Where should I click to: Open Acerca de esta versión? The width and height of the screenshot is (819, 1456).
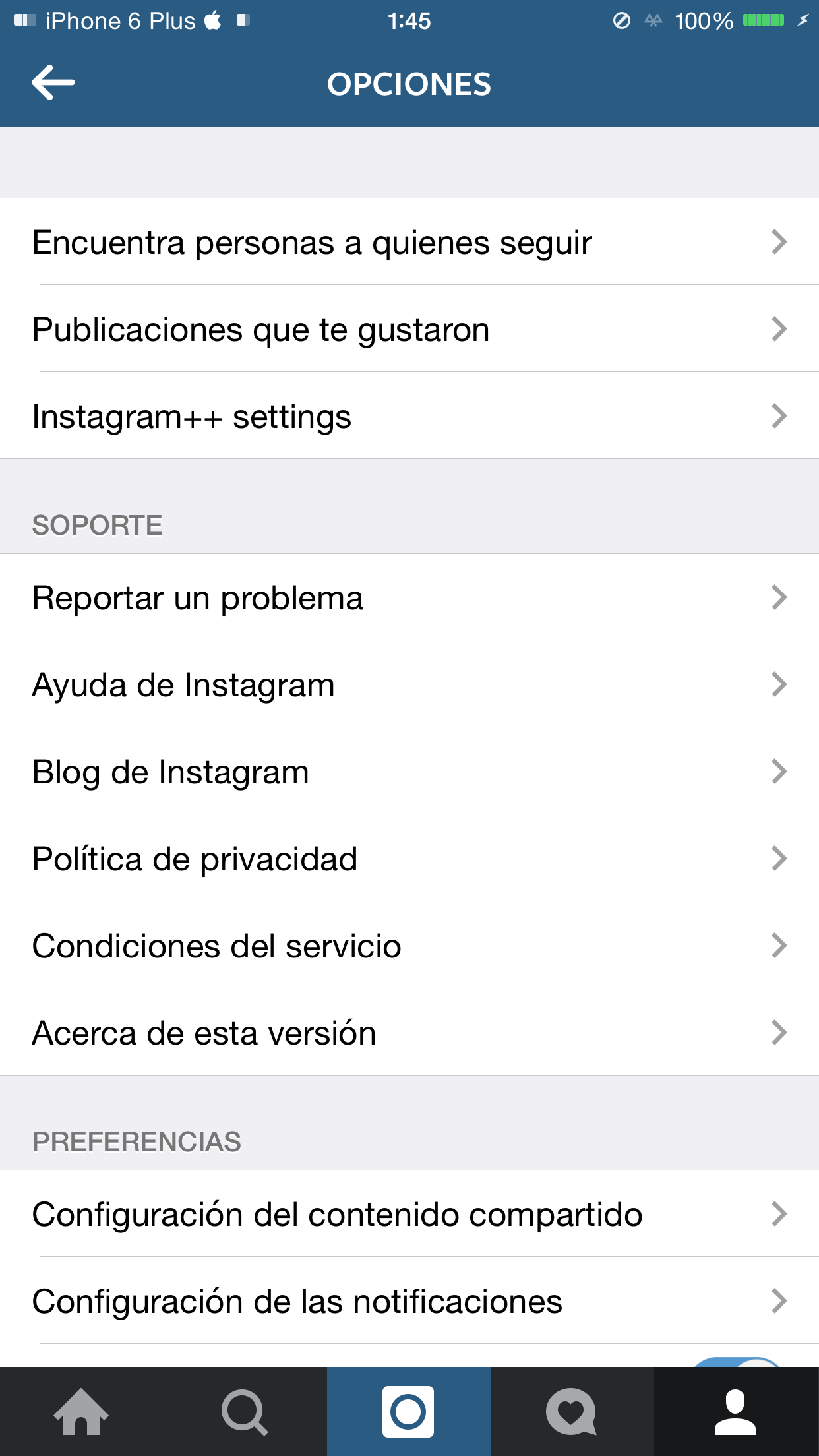pos(409,1033)
